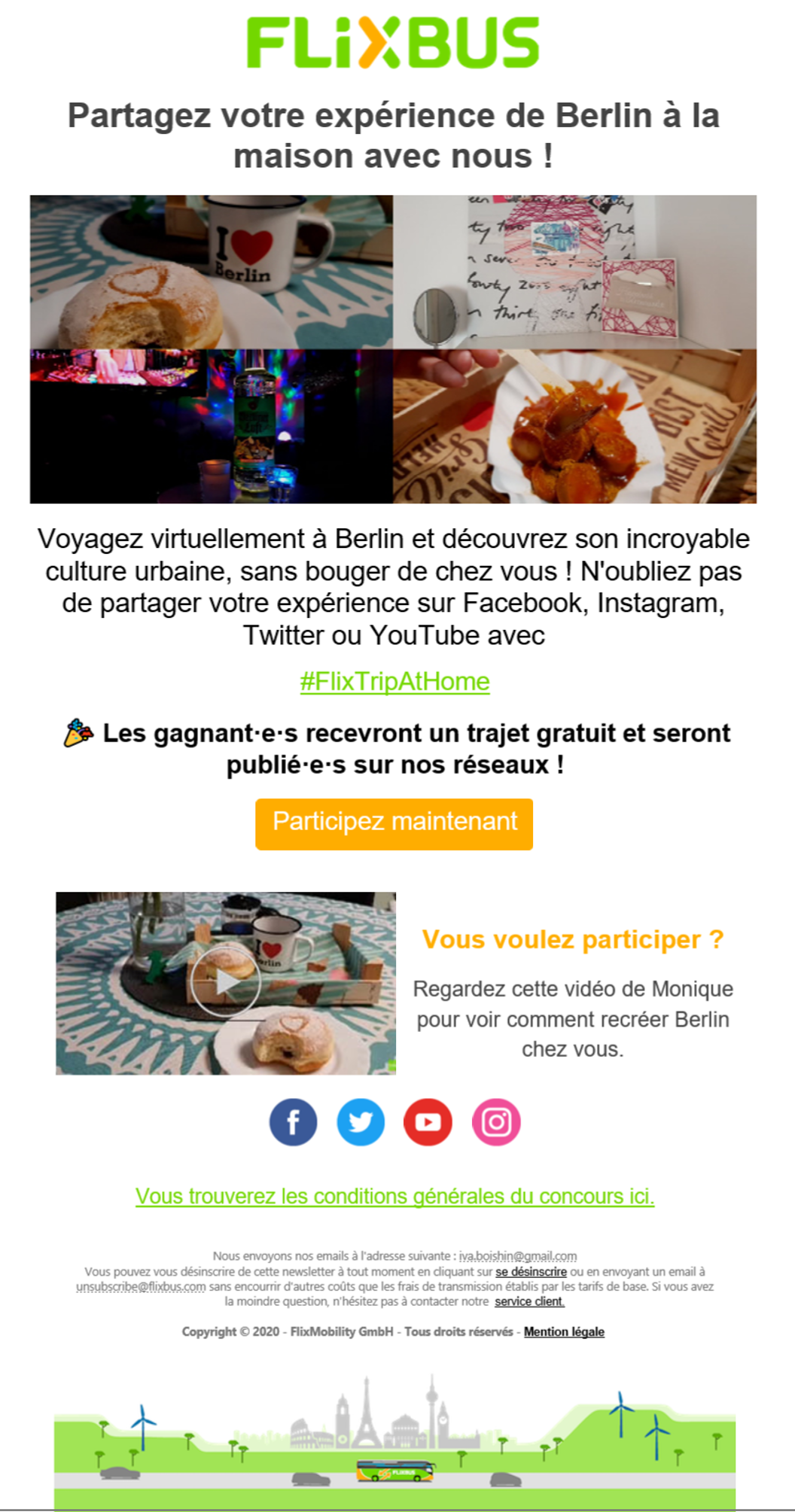Tap the unsubscribe@flixbus.com email address
This screenshot has height=1512, width=795.
pos(141,1287)
